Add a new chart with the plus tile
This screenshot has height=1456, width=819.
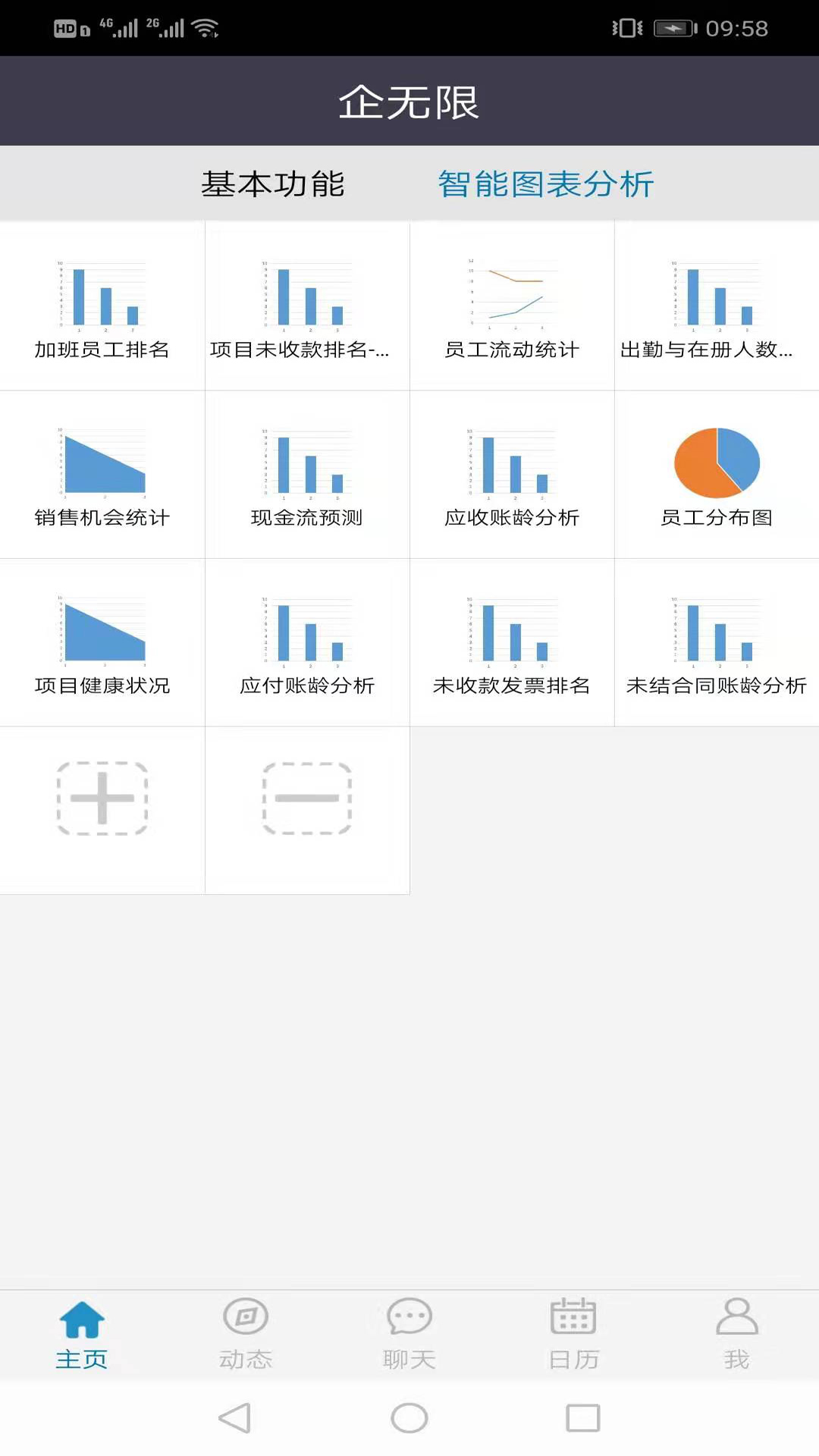point(102,799)
